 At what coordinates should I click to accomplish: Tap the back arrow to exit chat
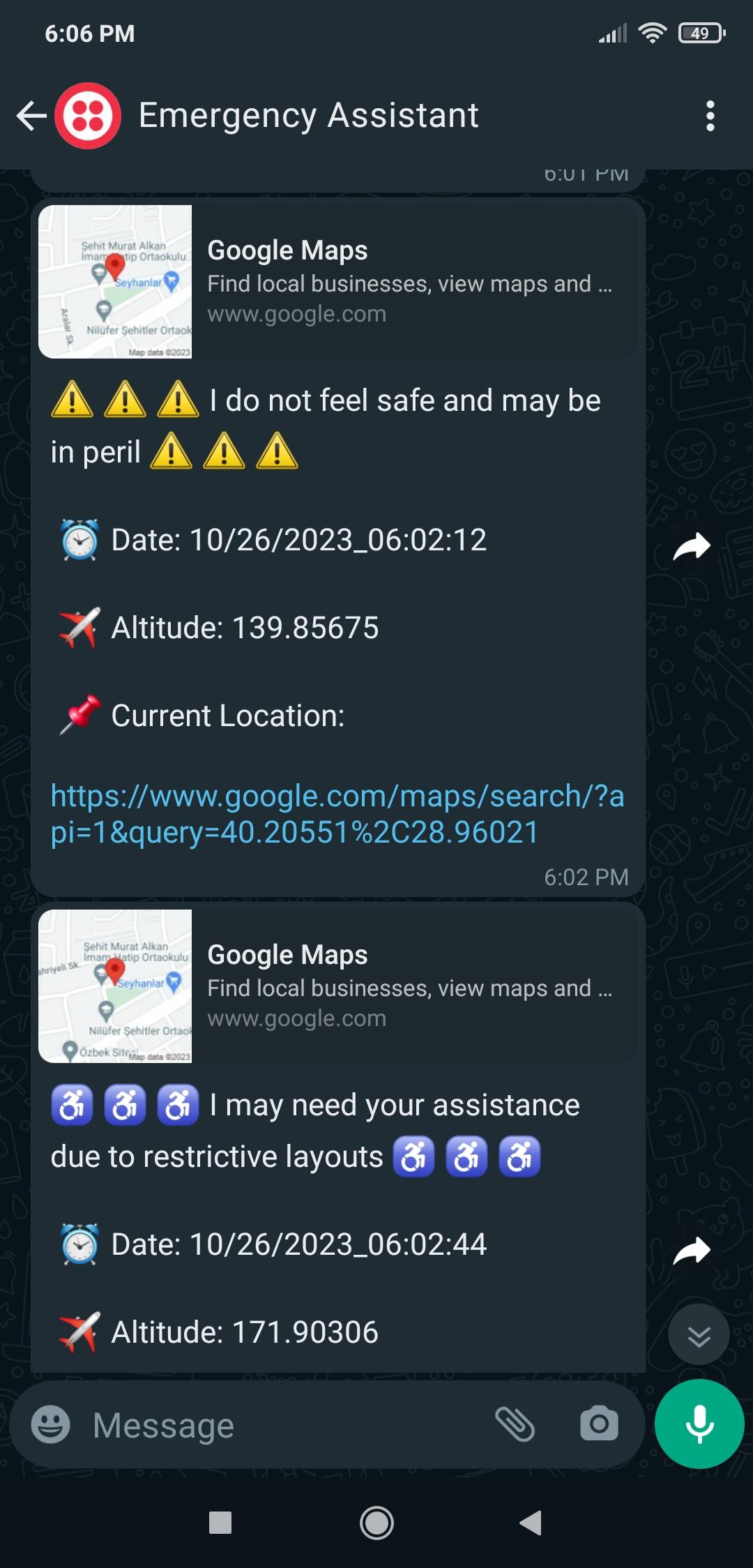coord(30,116)
